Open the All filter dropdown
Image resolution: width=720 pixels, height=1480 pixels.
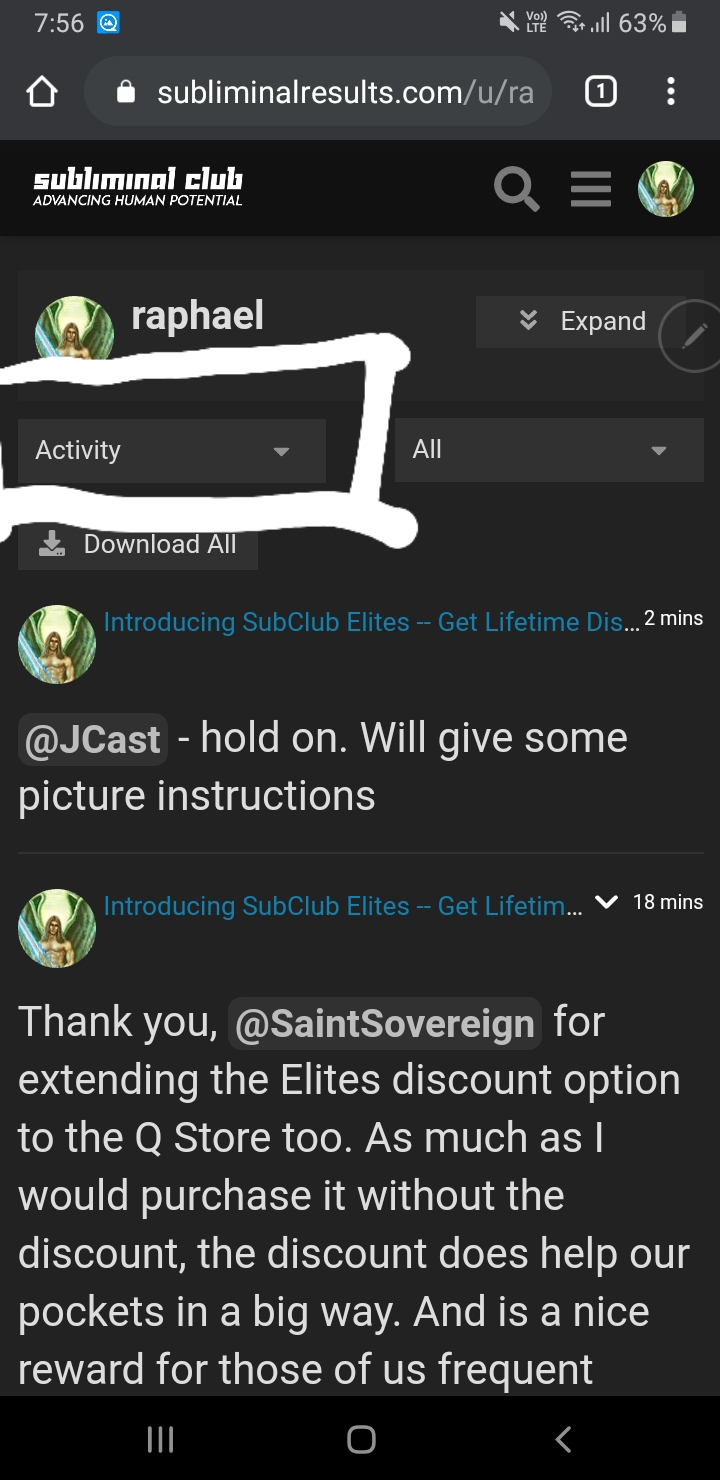pos(549,450)
